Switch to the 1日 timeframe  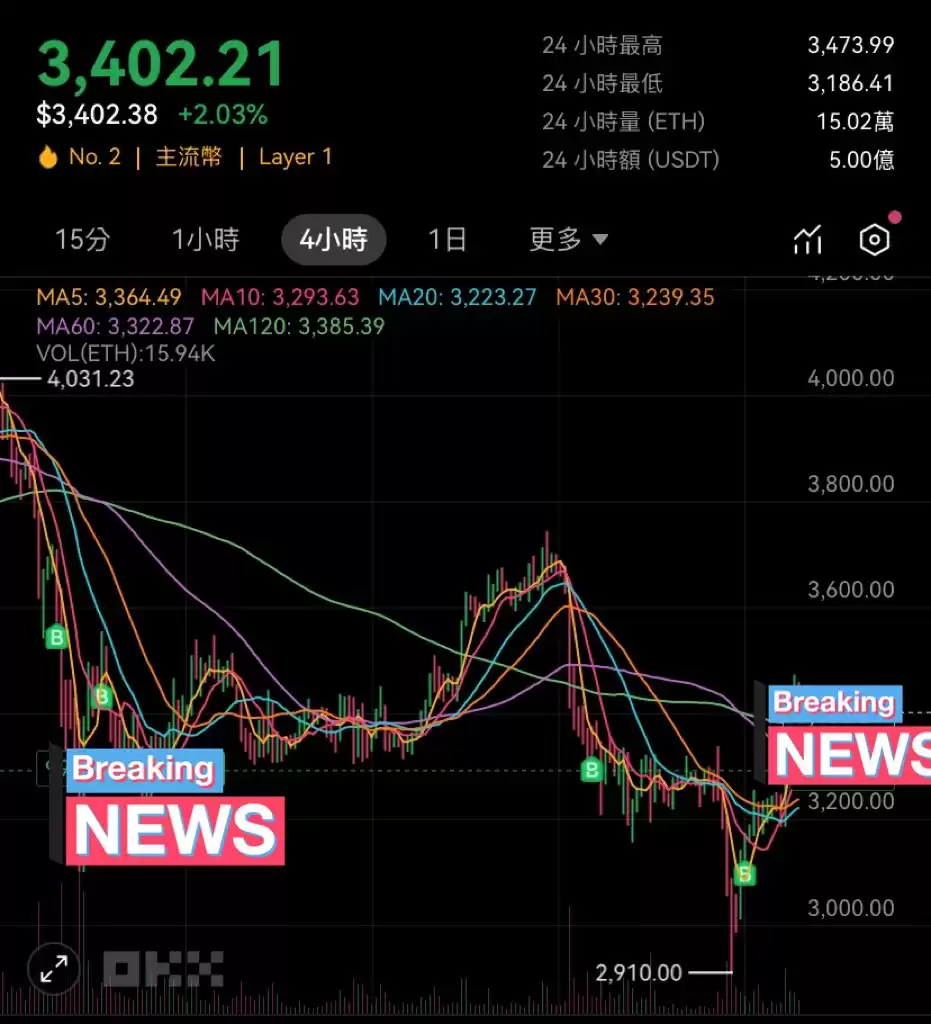click(447, 239)
